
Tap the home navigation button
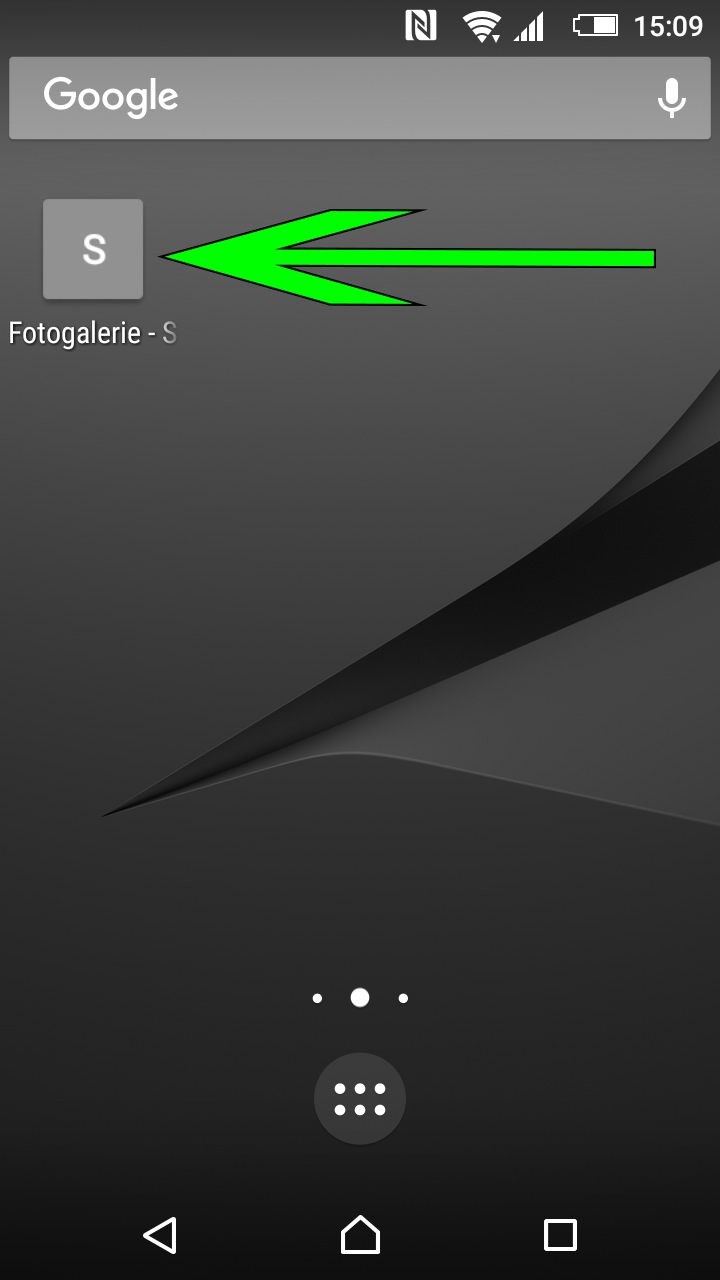pos(360,1235)
